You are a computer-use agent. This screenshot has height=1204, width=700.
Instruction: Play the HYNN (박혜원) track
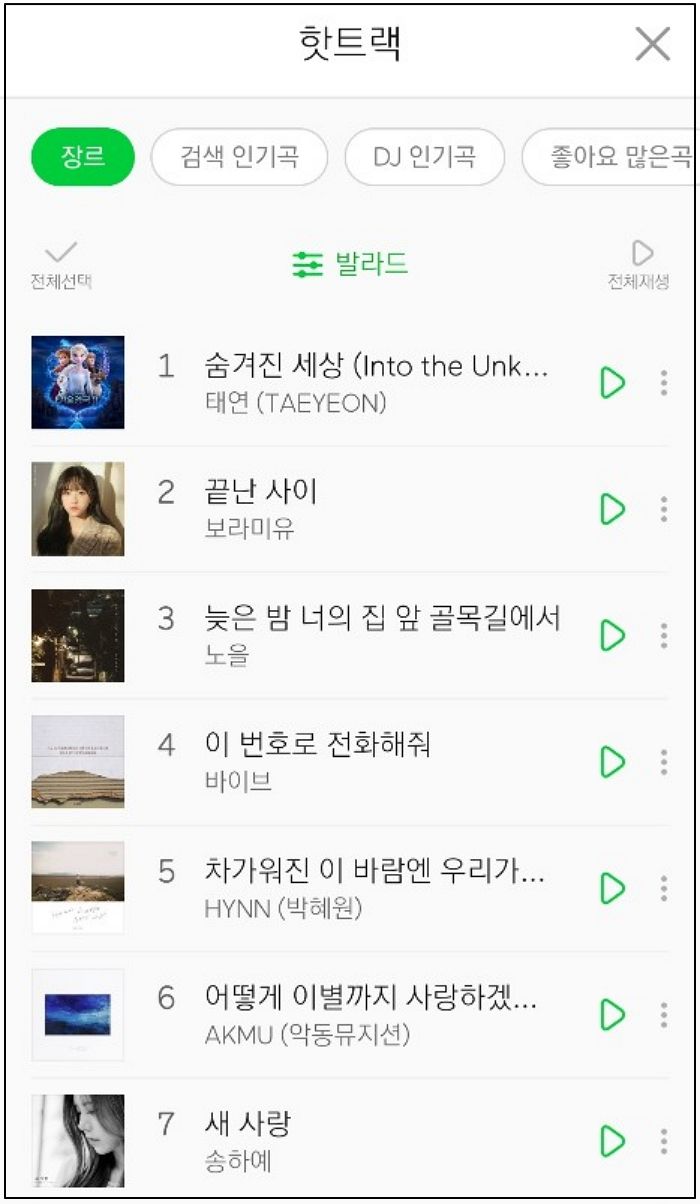pos(612,888)
